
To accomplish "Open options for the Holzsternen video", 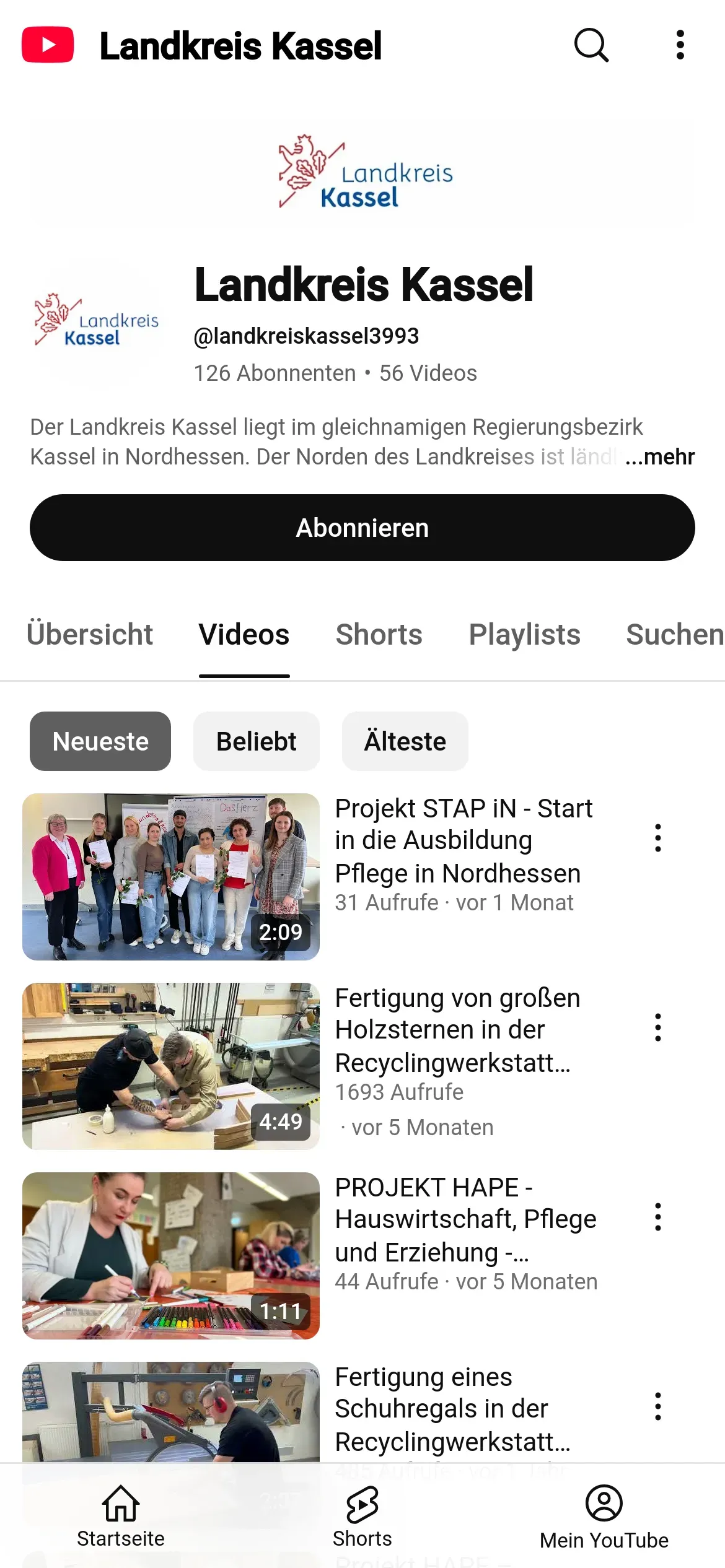I will point(657,1027).
